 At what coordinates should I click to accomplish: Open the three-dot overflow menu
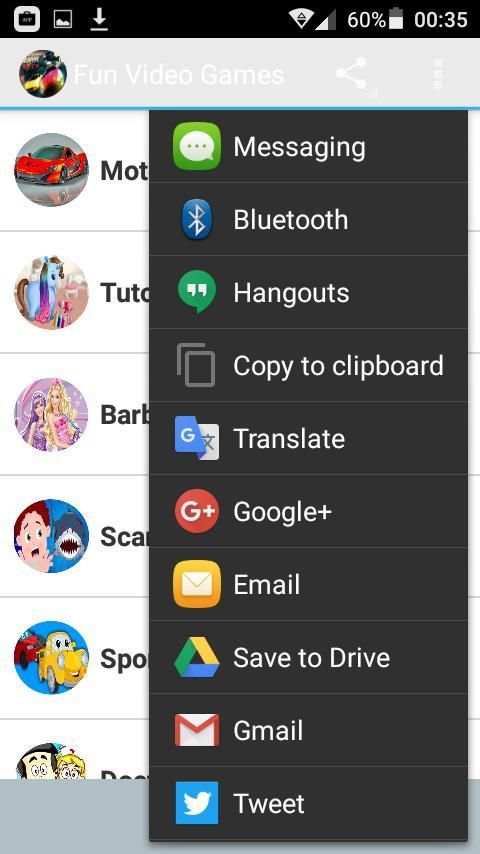pyautogui.click(x=439, y=74)
